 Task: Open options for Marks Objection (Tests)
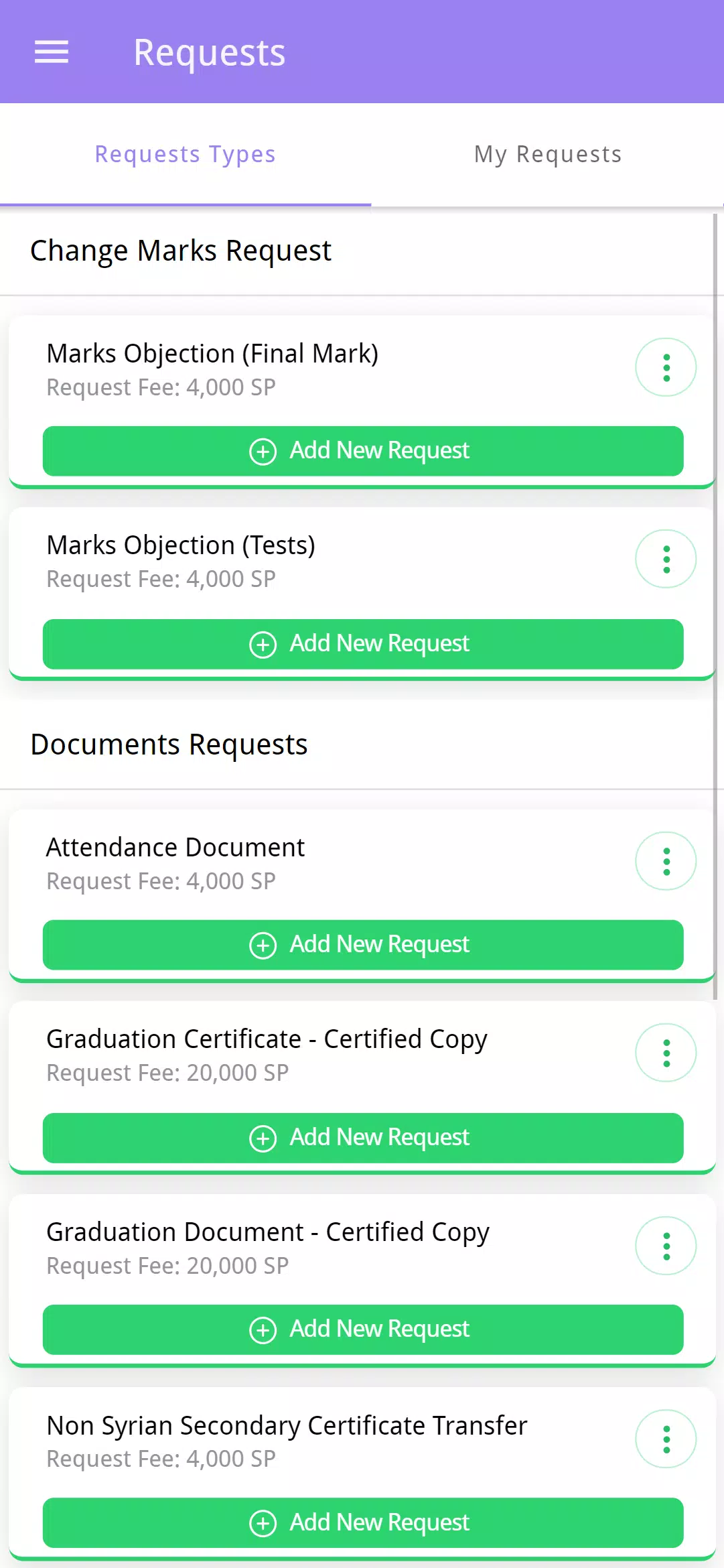click(x=666, y=559)
